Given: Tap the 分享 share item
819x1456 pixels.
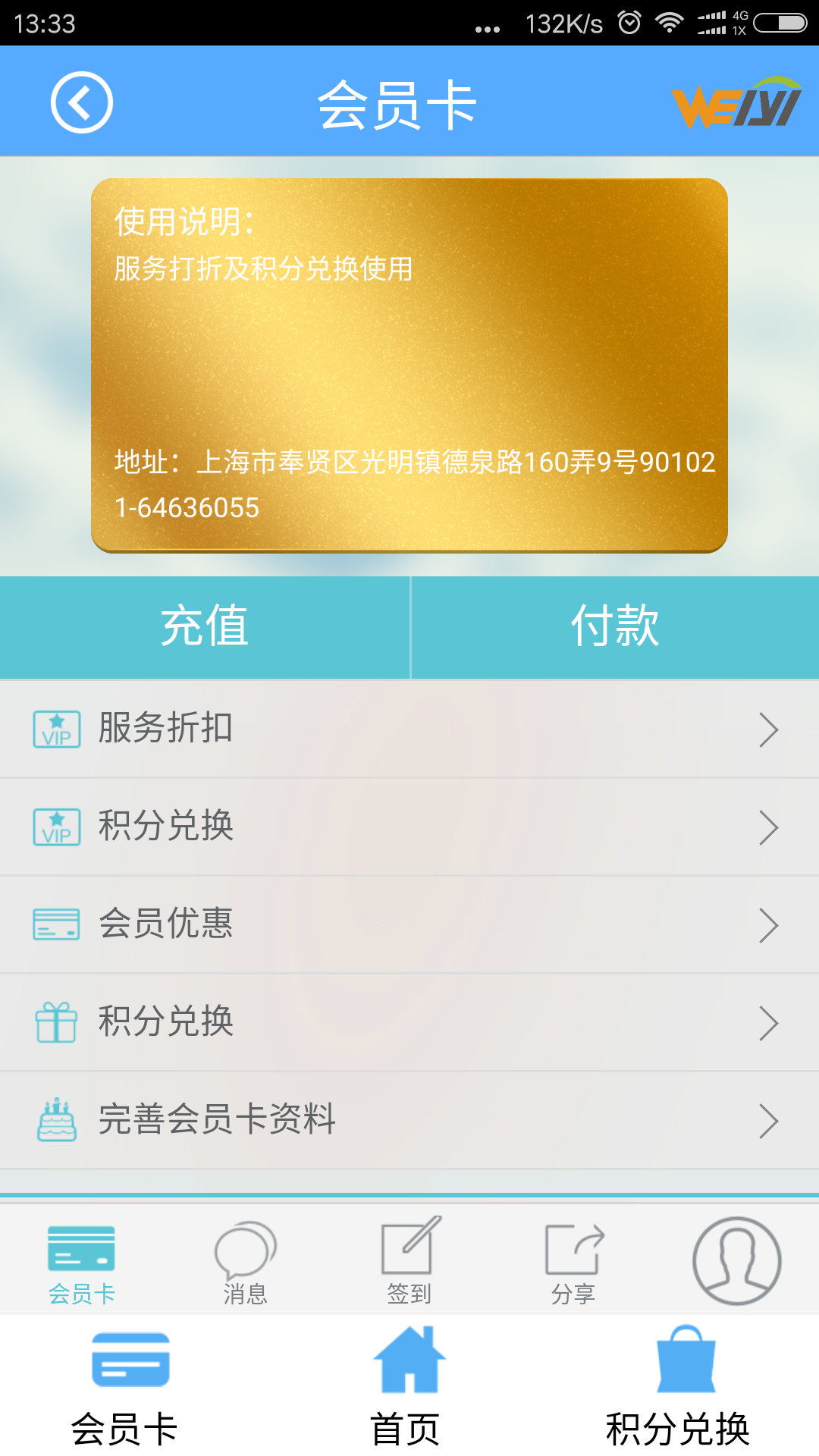Looking at the screenshot, I should (x=573, y=1262).
